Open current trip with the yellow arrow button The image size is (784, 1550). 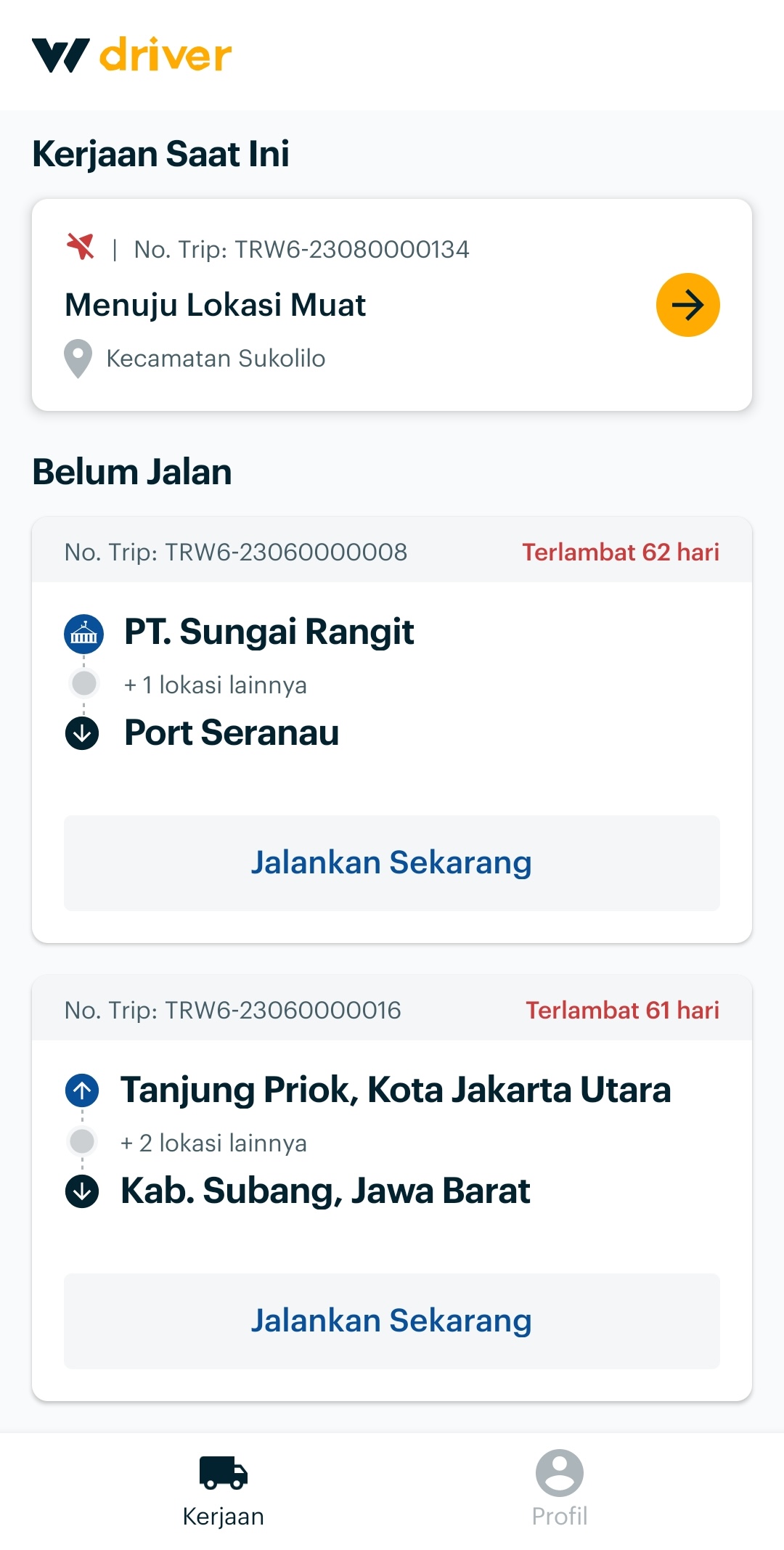pos(687,305)
